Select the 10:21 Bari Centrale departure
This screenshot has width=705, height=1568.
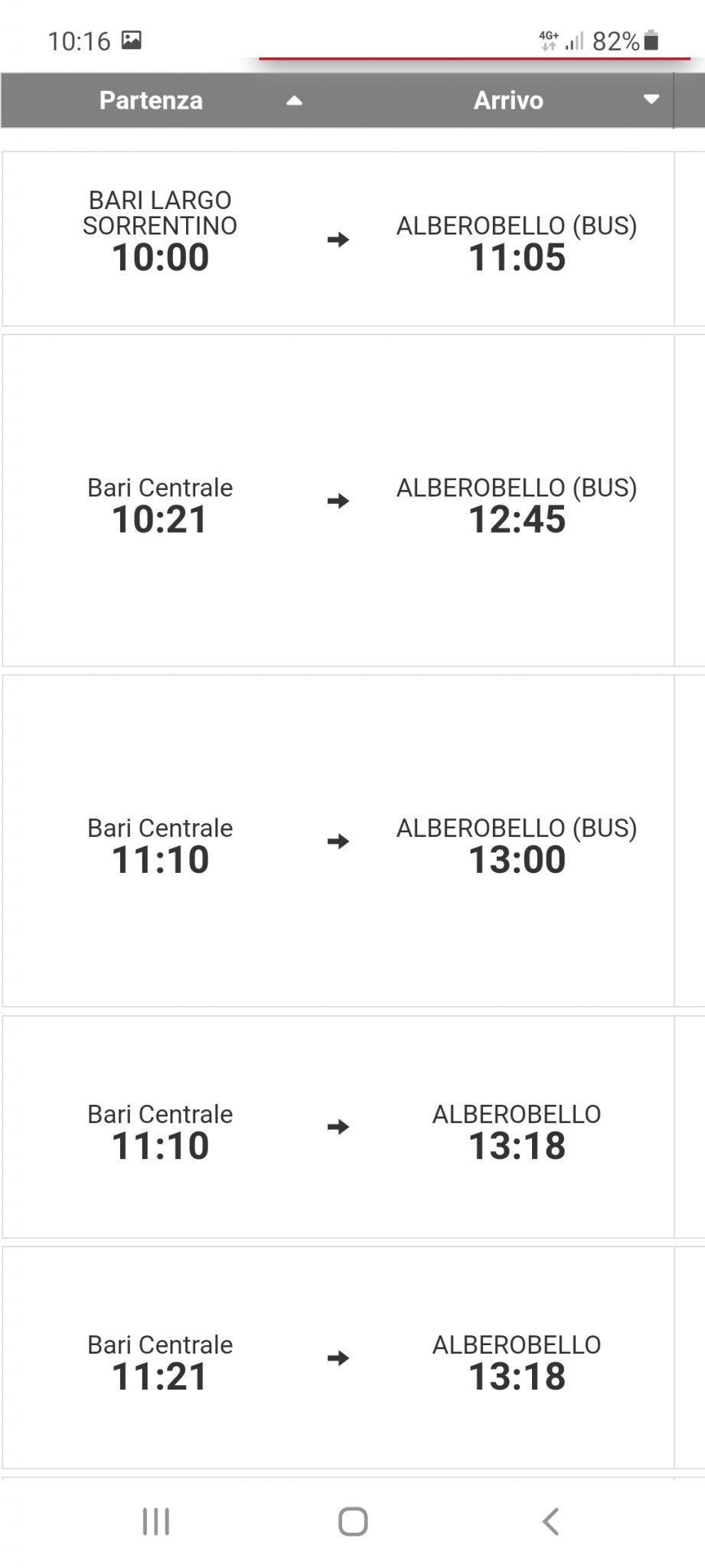pyautogui.click(x=338, y=501)
